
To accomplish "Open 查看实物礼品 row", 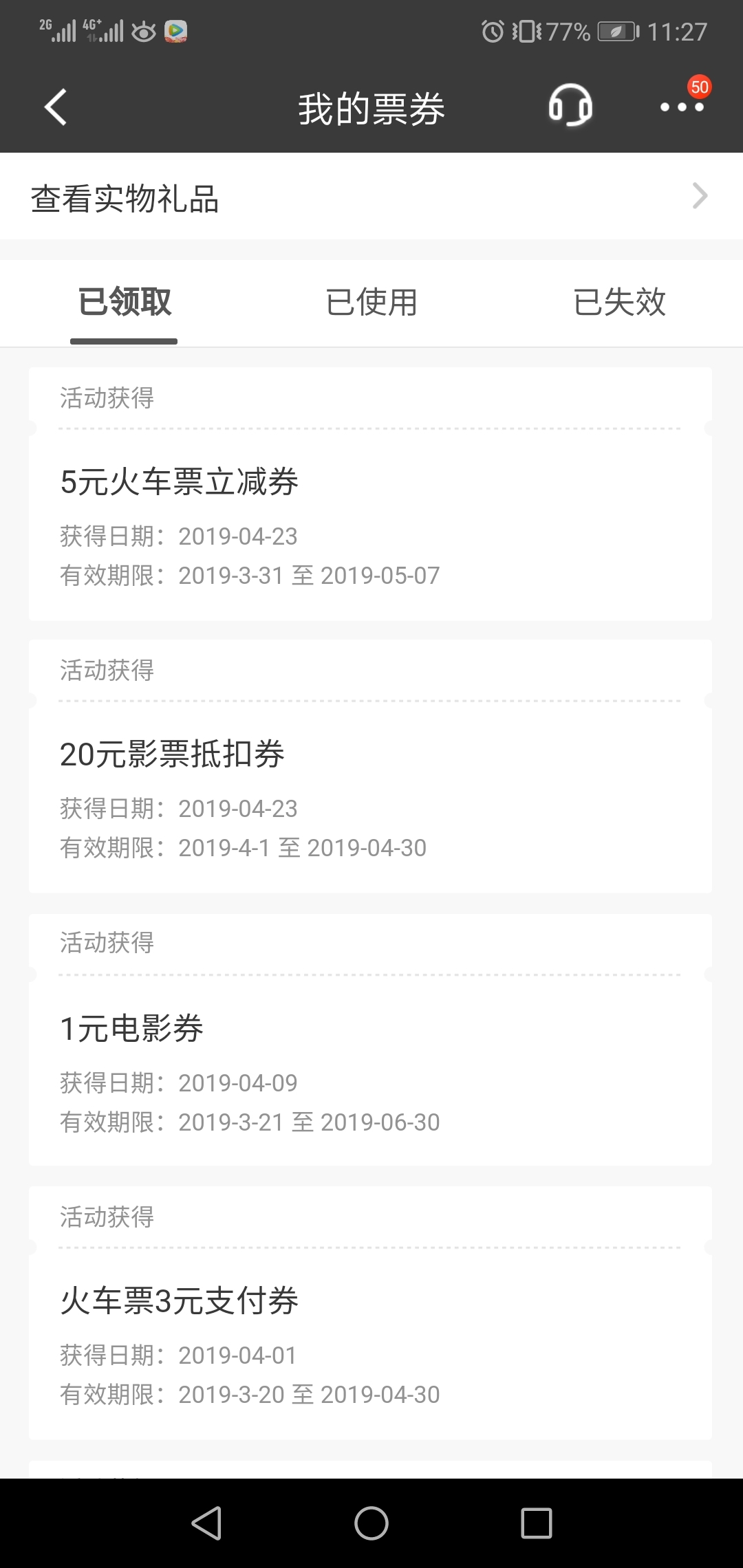I will tap(371, 197).
